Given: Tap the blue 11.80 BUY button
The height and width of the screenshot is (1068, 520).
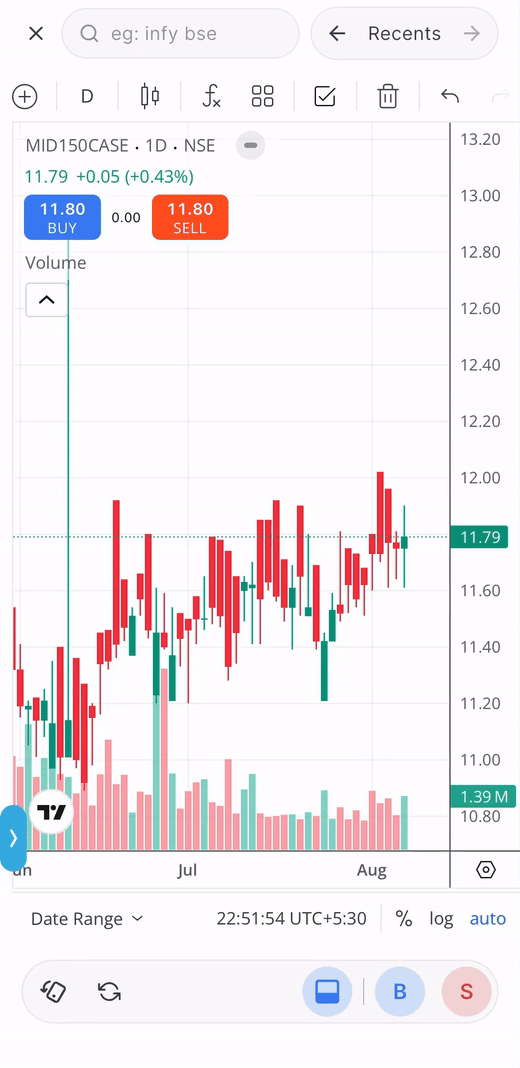Looking at the screenshot, I should 62,217.
